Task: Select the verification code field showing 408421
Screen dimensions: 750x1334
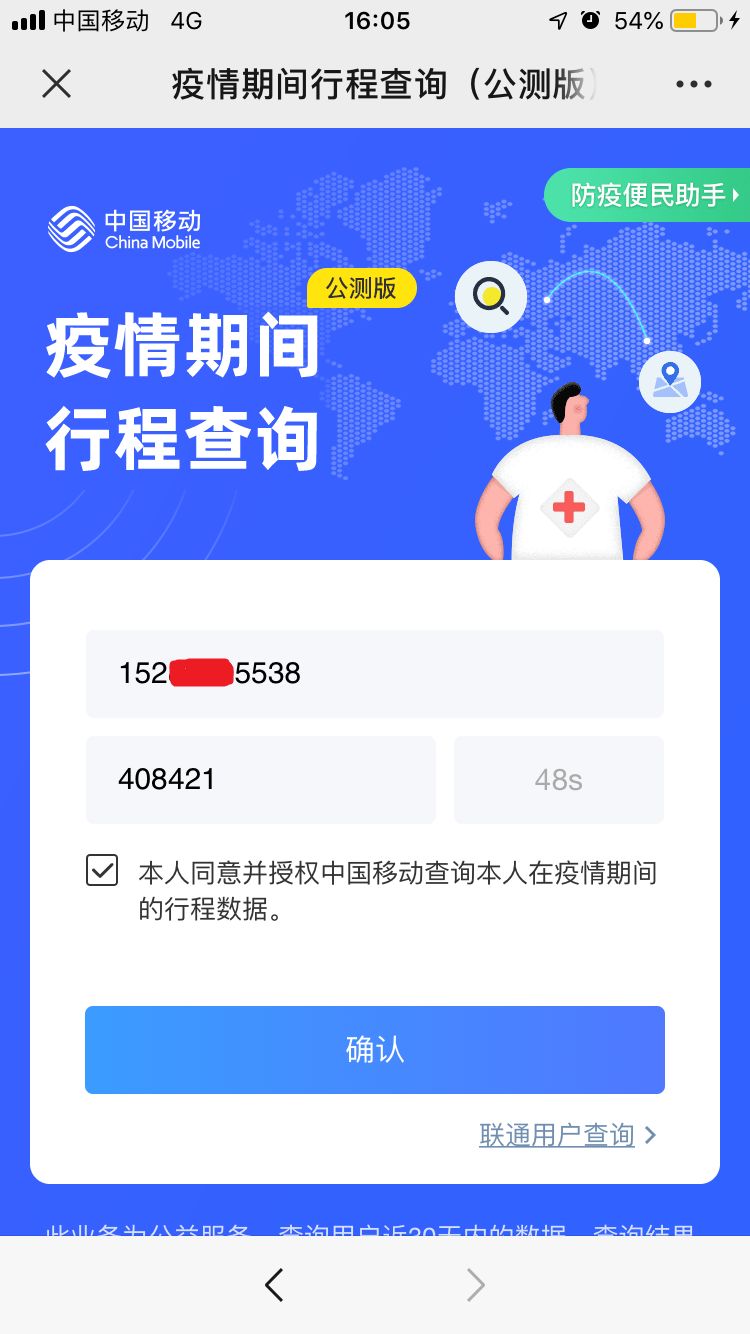Action: click(260, 779)
